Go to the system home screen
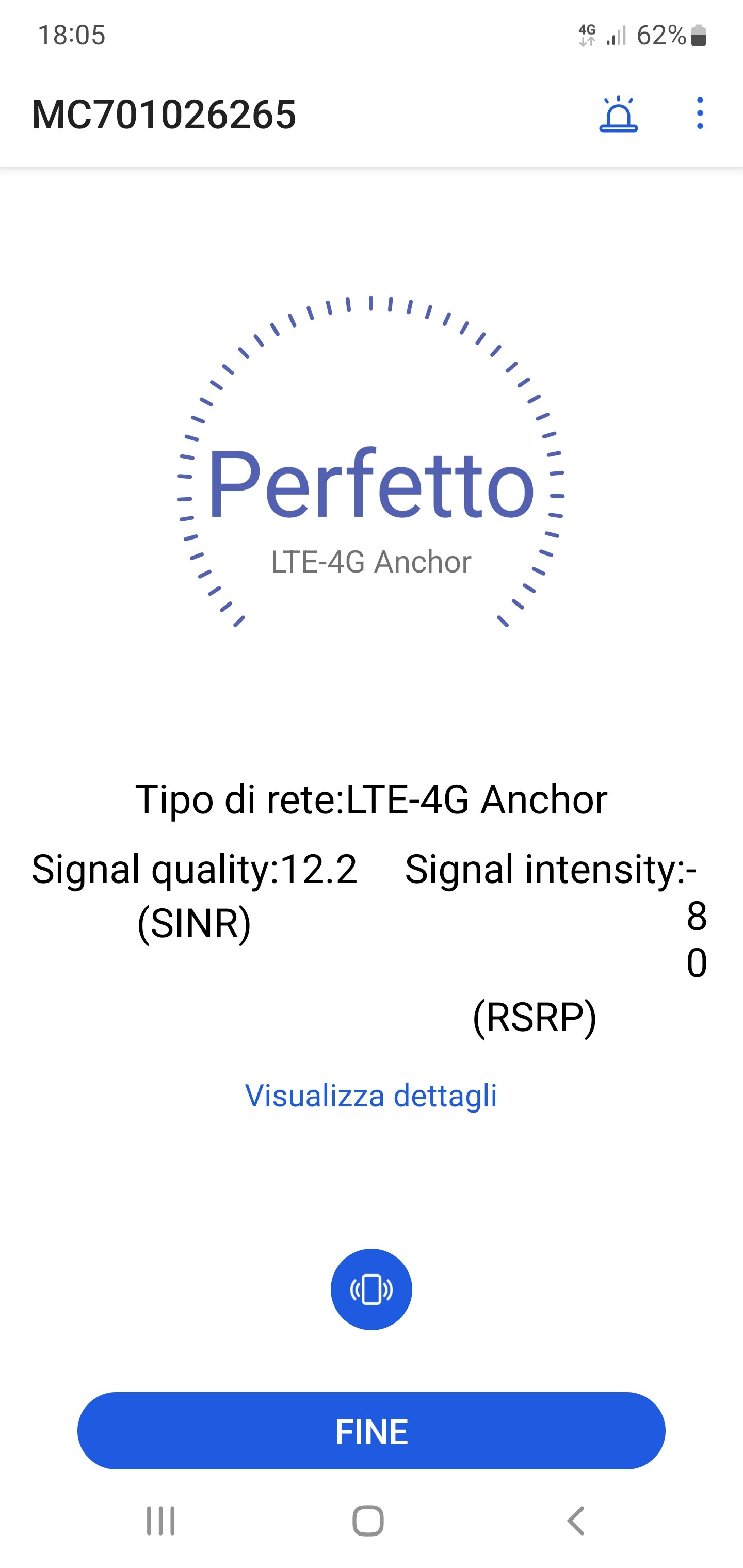 (368, 1521)
